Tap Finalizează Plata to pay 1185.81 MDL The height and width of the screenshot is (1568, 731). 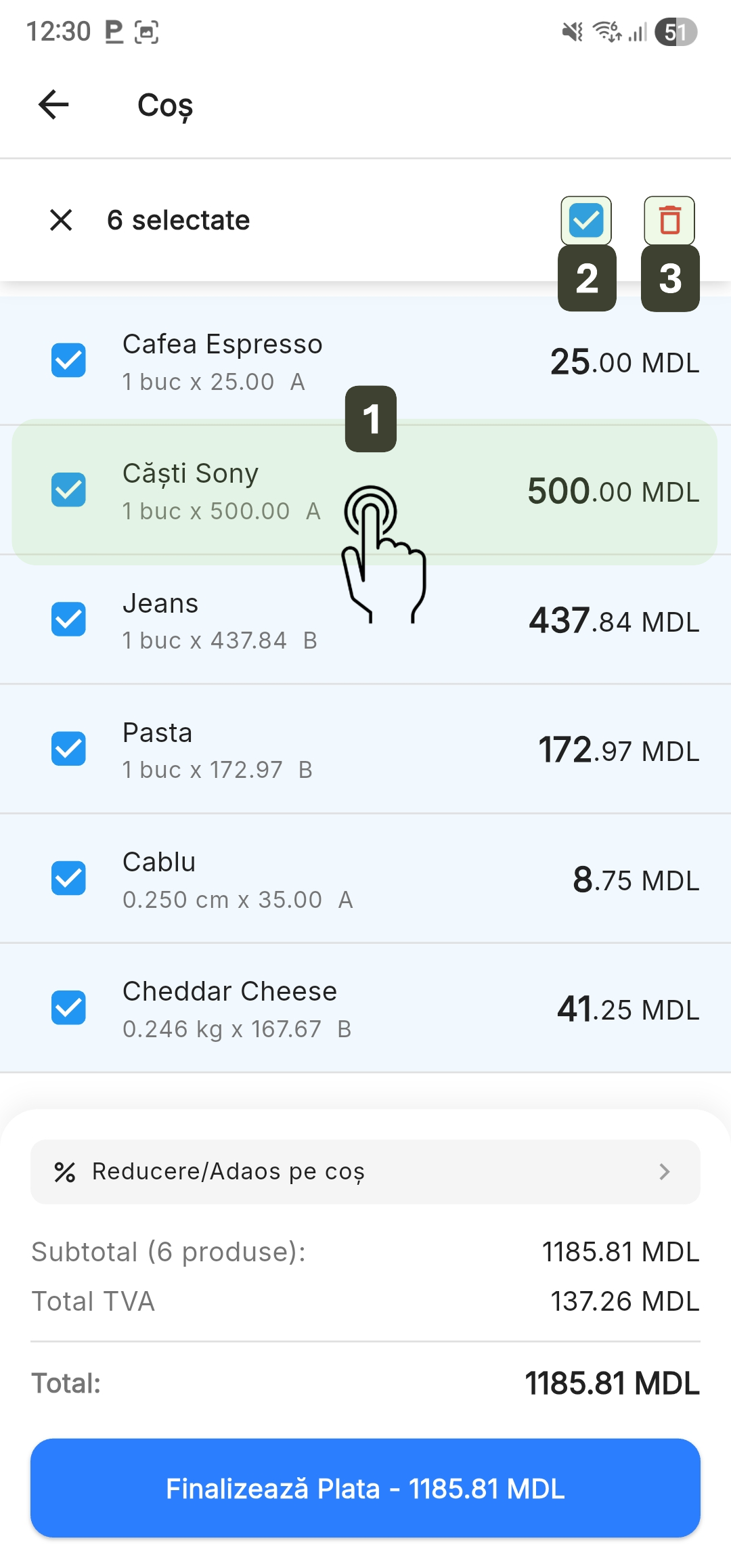tap(365, 1488)
